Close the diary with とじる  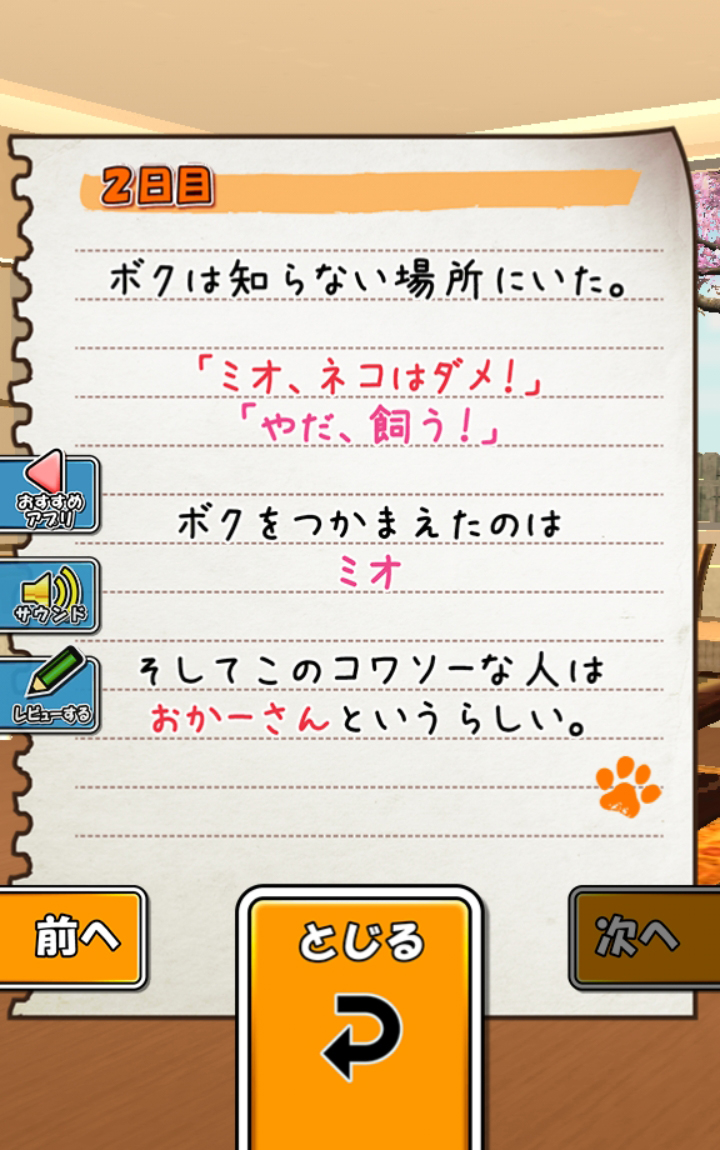coord(360,1010)
